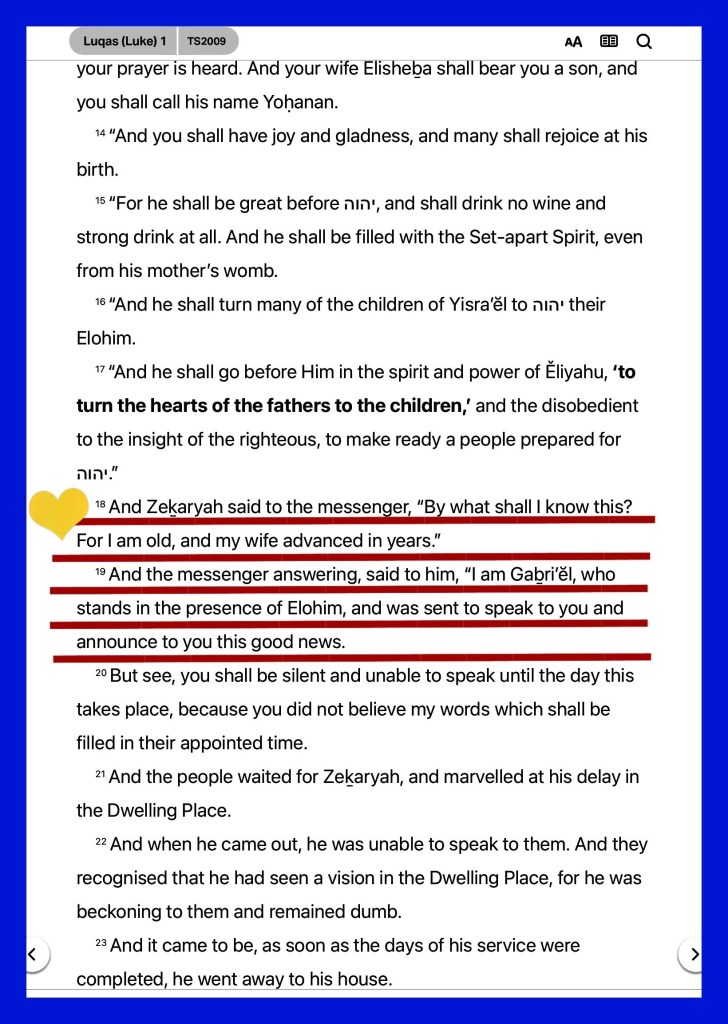Viewport: 728px width, 1024px height.
Task: Change the TS2009 Bible version
Action: pos(208,41)
